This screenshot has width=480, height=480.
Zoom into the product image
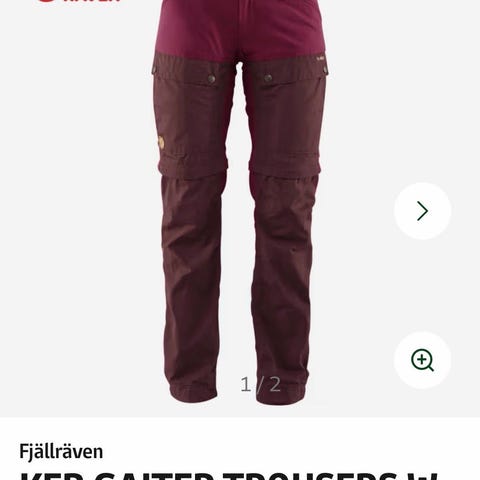pyautogui.click(x=422, y=360)
